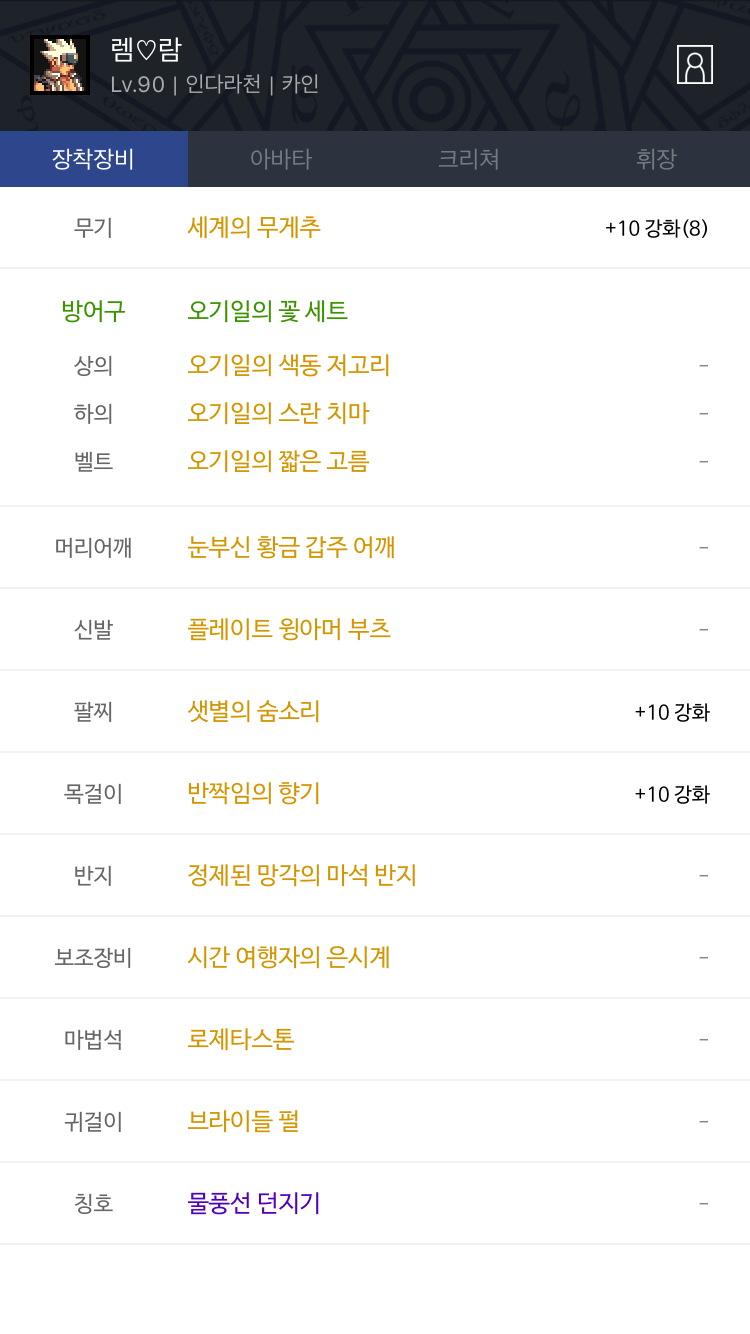This screenshot has width=750, height=1334.
Task: Open 오기일의 짧은 고름 belt
Action: [x=278, y=461]
